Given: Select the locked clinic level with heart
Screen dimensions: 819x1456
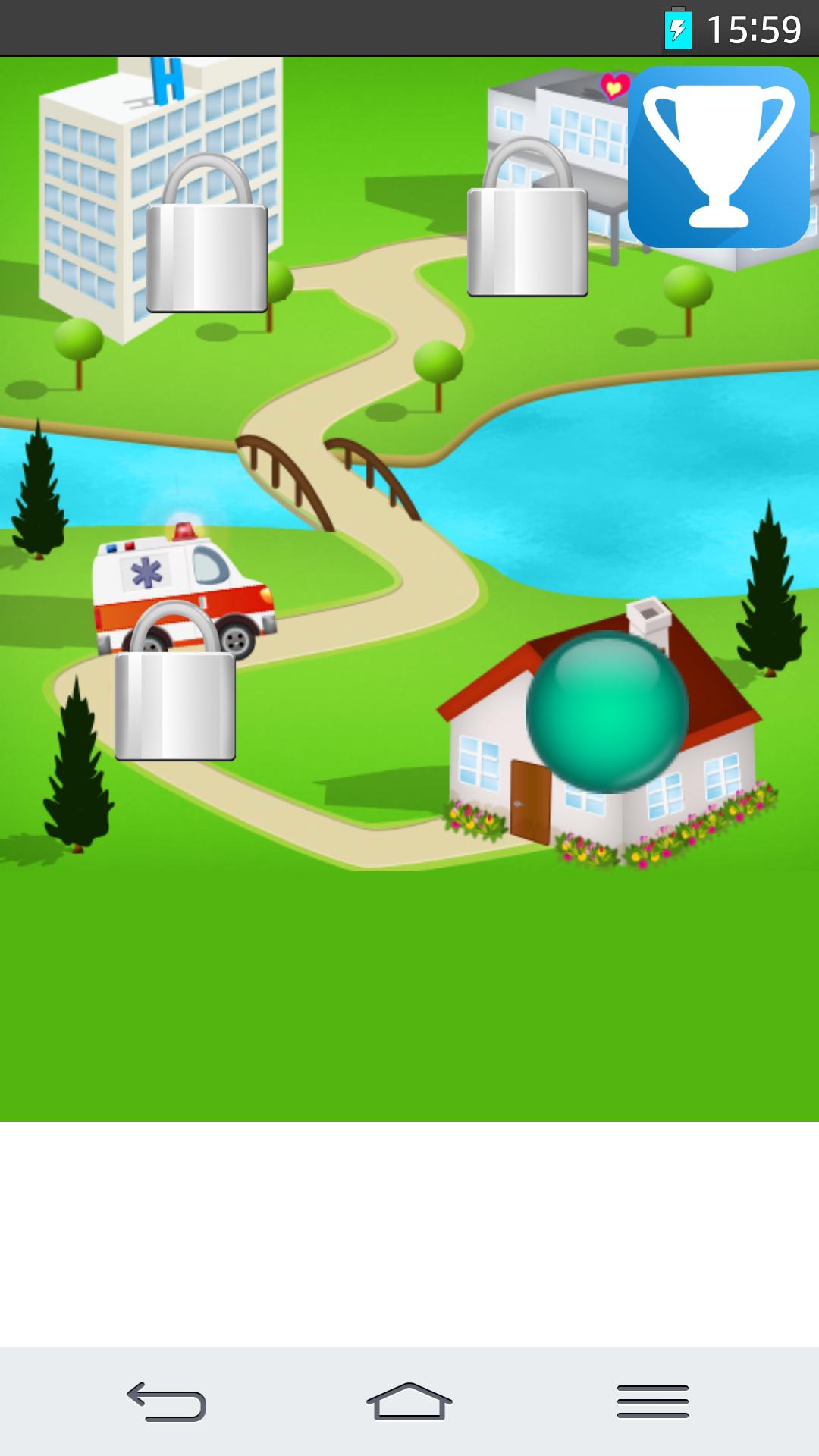Looking at the screenshot, I should point(528,220).
